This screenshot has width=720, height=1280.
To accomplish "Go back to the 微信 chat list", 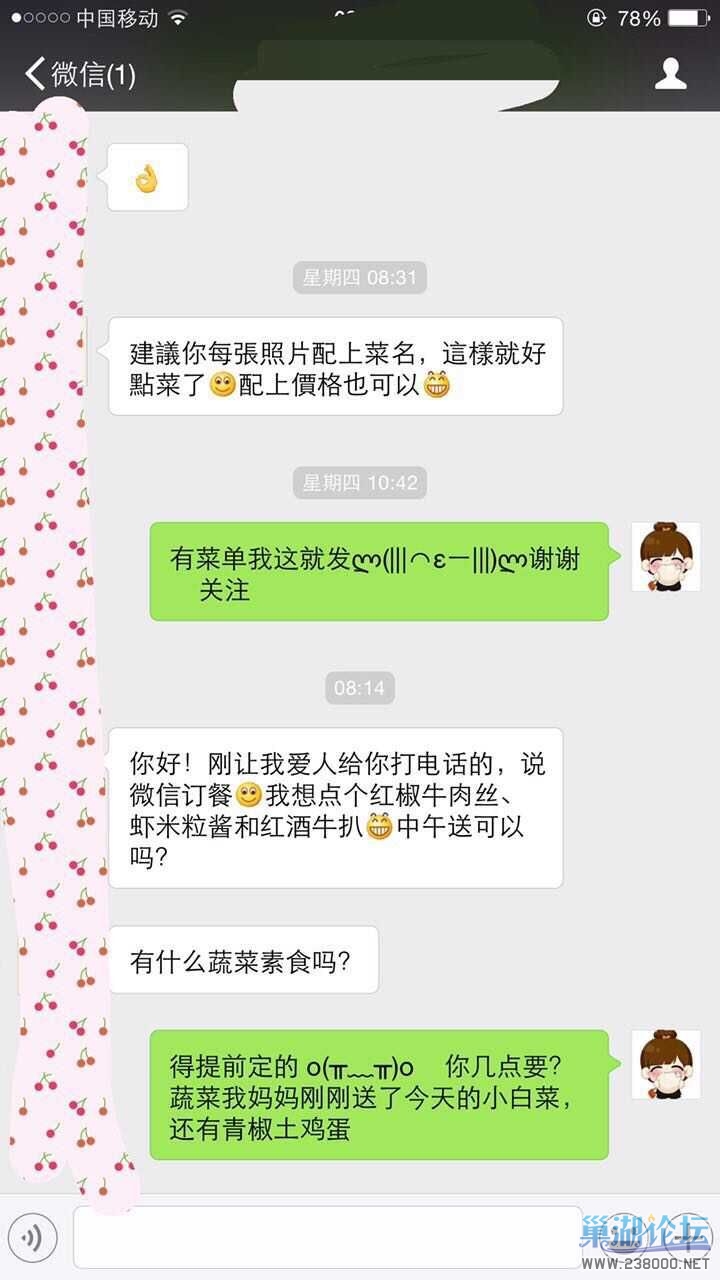I will pyautogui.click(x=80, y=75).
